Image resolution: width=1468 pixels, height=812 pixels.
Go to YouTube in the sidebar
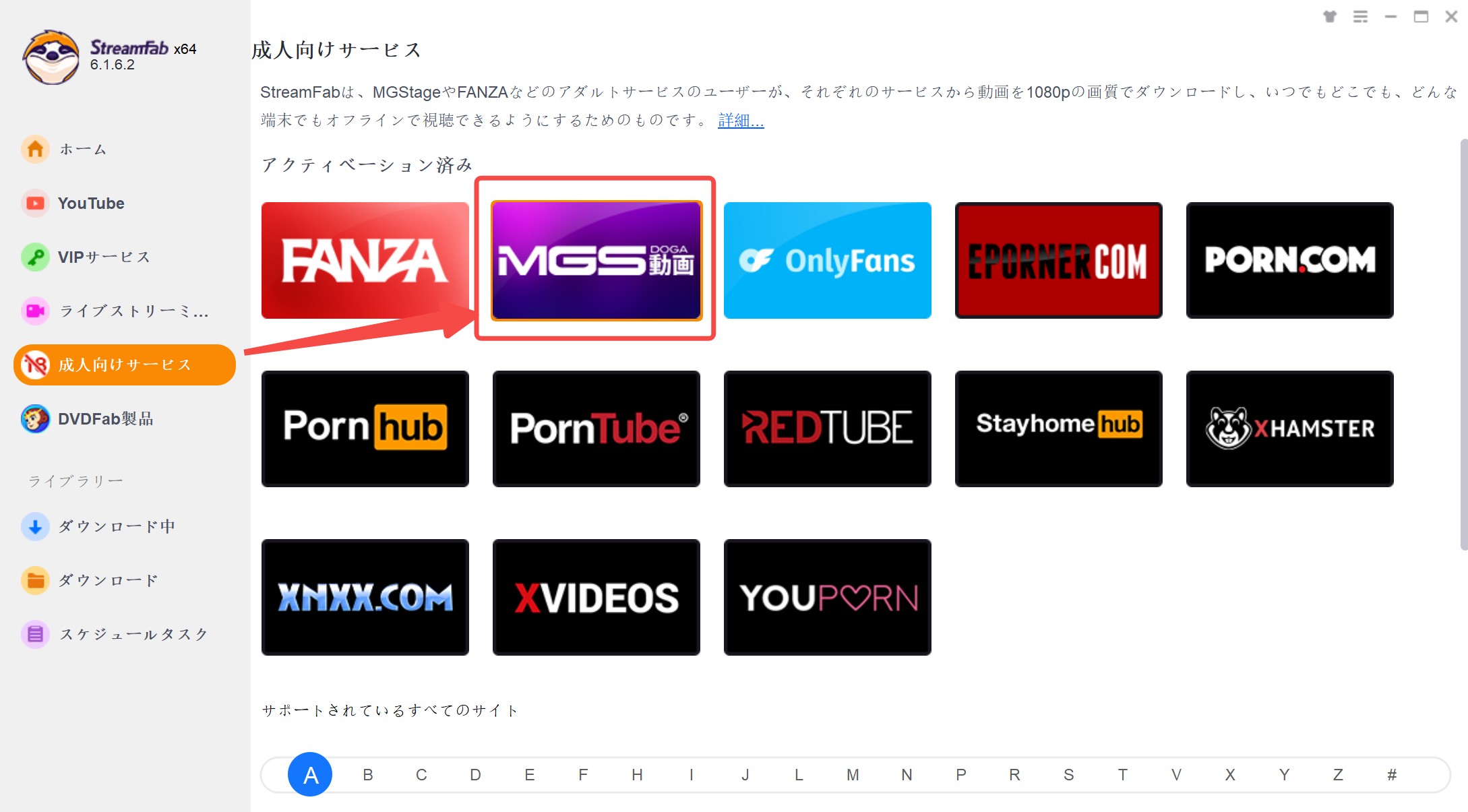pyautogui.click(x=90, y=203)
